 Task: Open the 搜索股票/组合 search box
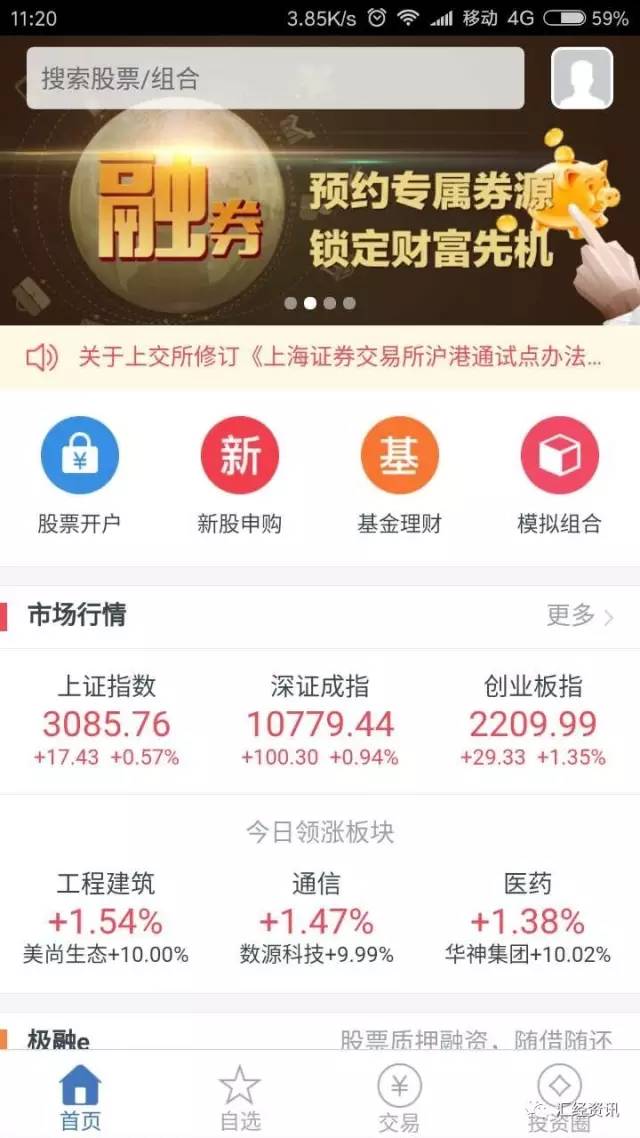[x=275, y=78]
